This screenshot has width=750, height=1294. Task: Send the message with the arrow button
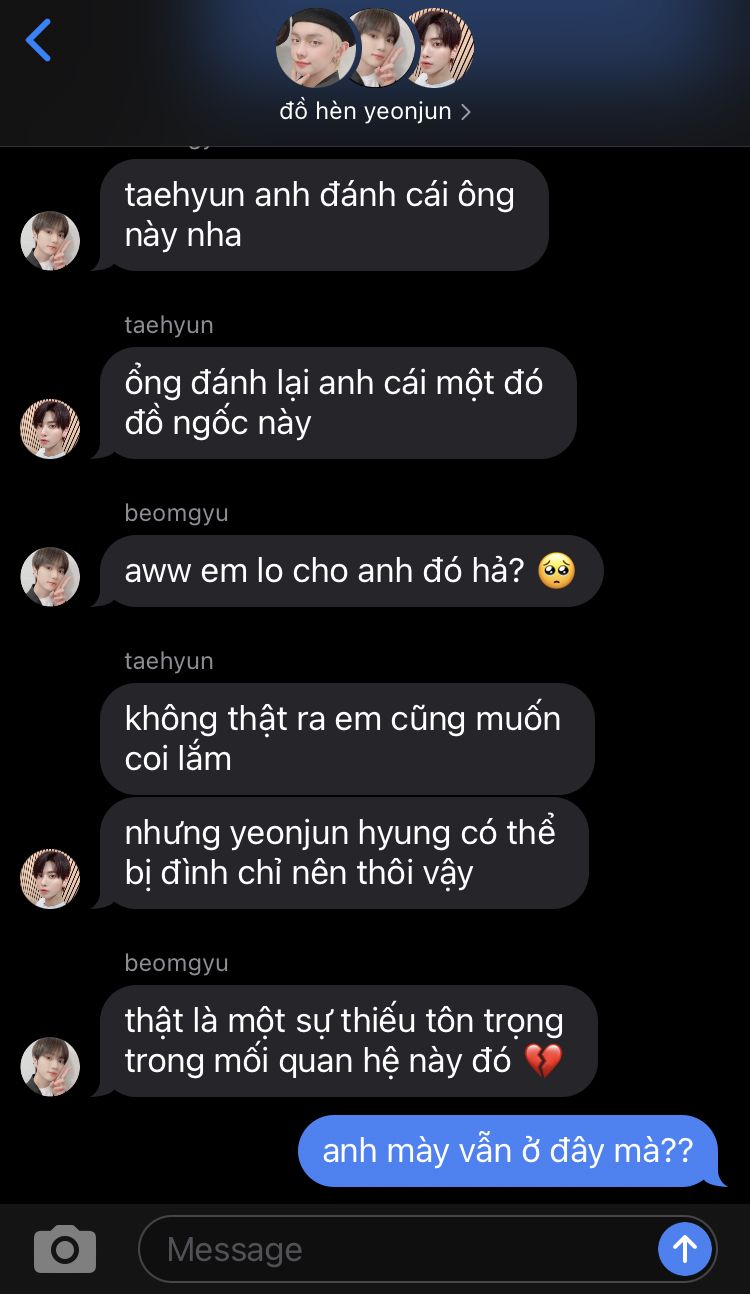[x=684, y=1249]
